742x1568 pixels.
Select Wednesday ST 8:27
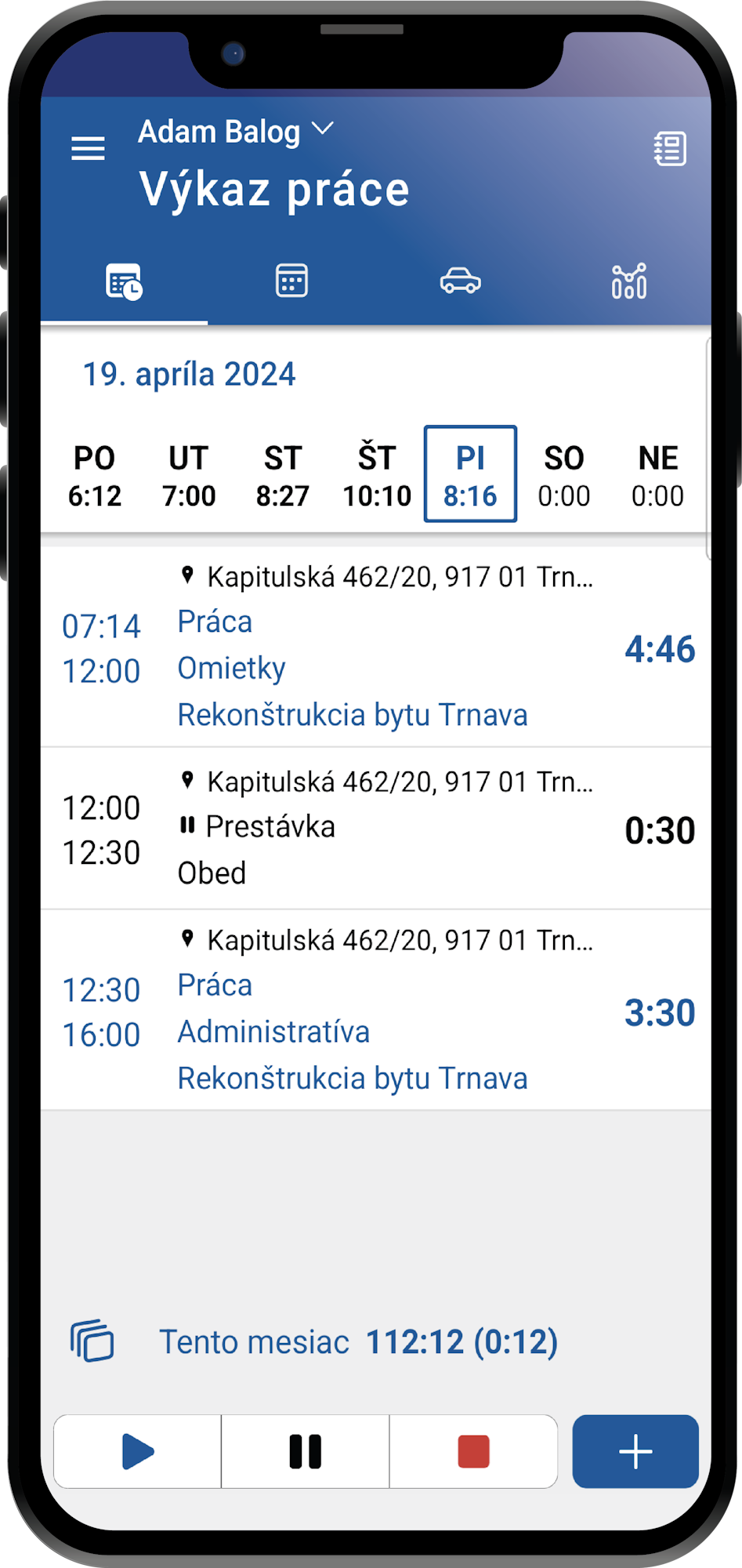point(283,475)
